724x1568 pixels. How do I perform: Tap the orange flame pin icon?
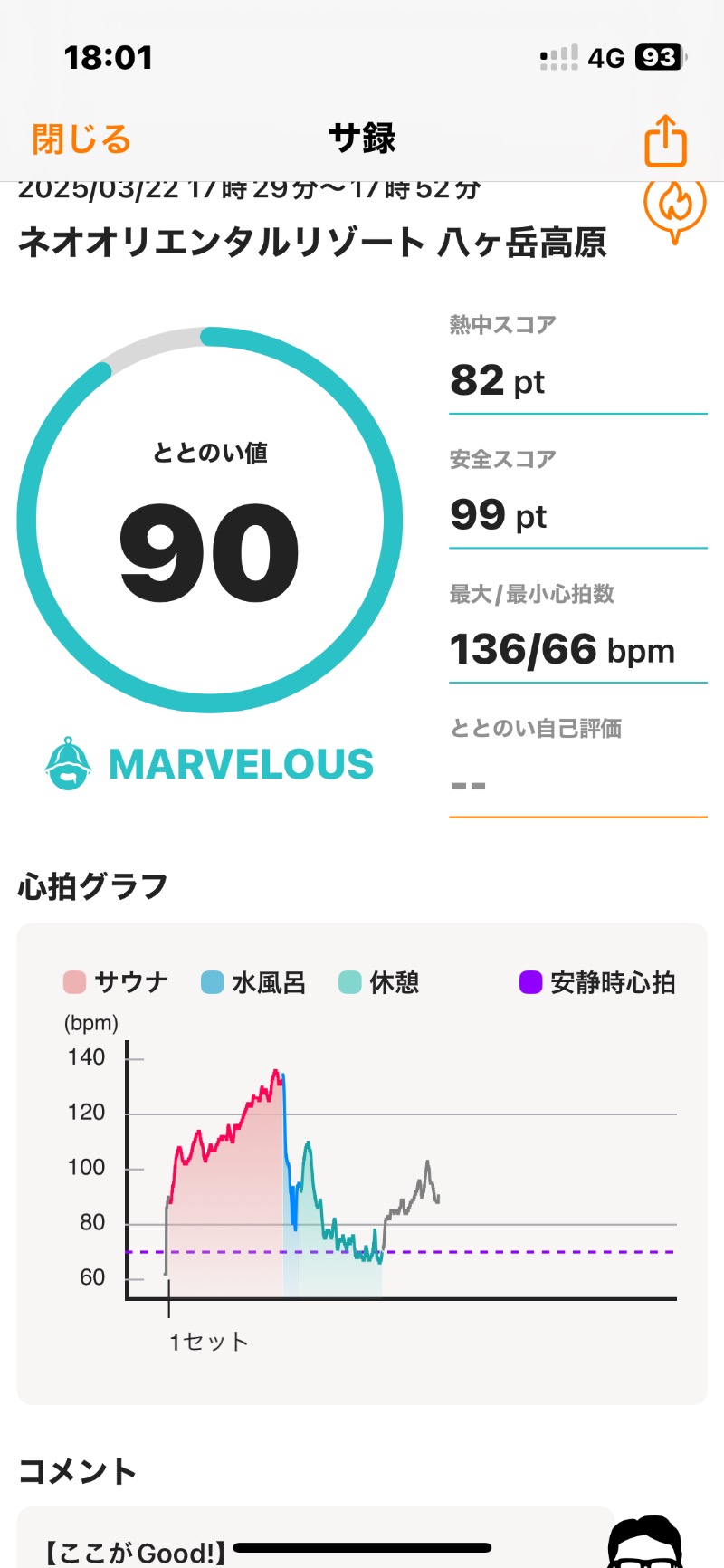point(674,208)
